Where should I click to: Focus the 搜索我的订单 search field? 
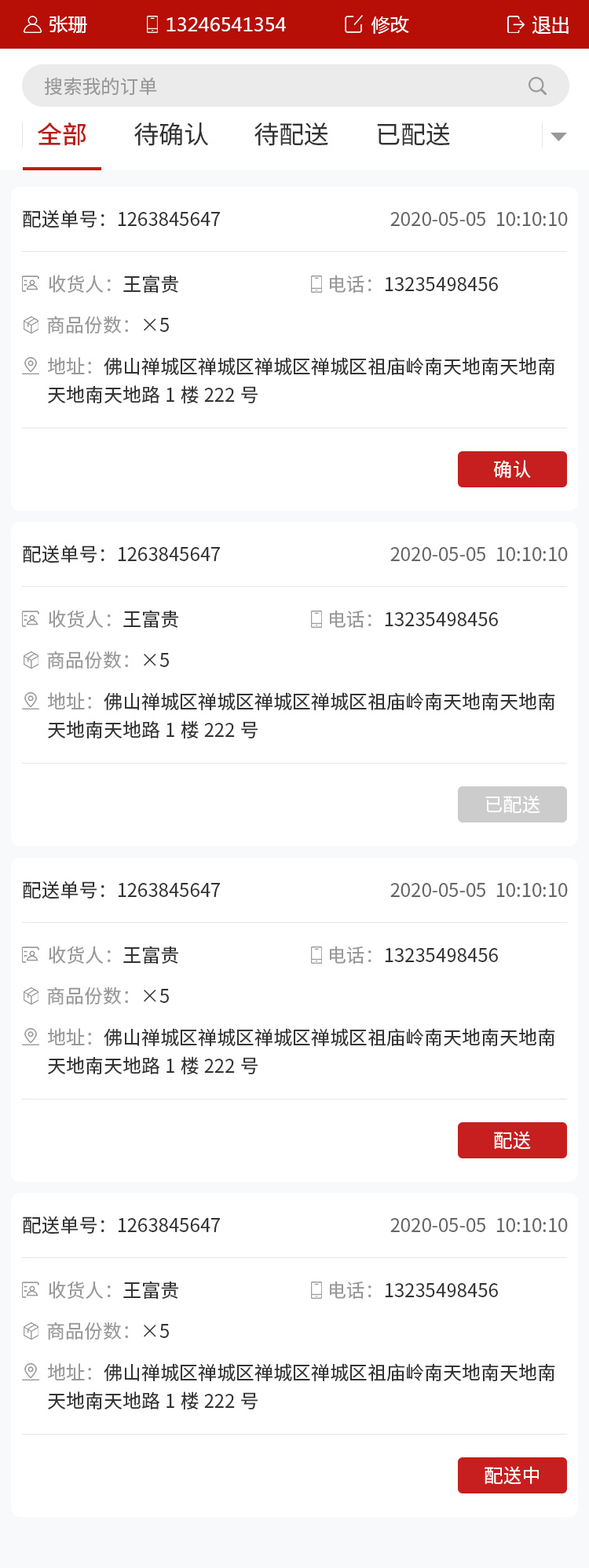(275, 86)
